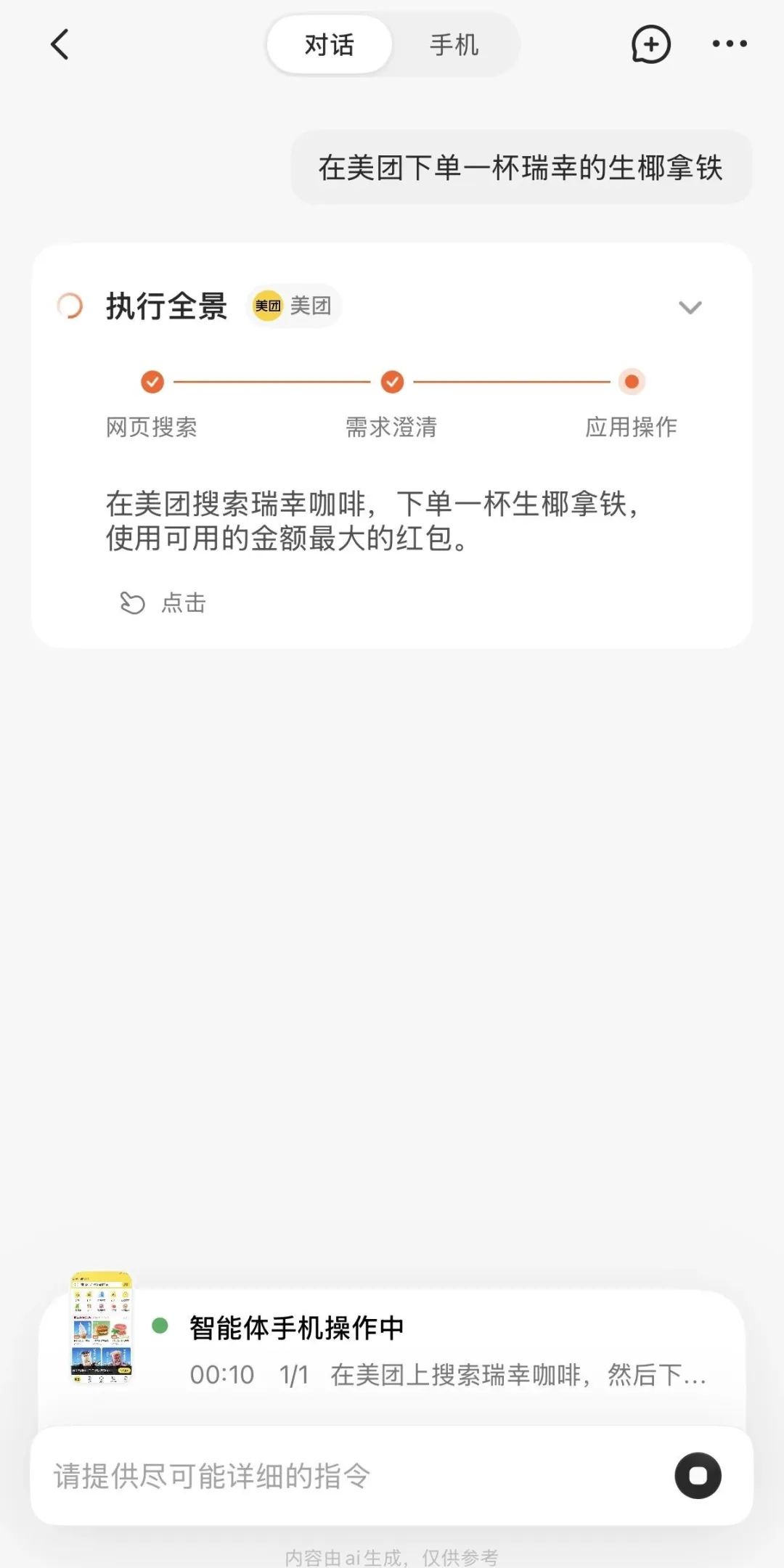This screenshot has width=784, height=1568.
Task: Focus the 请提供尽可能详细的指令 input field
Action: 356,1476
